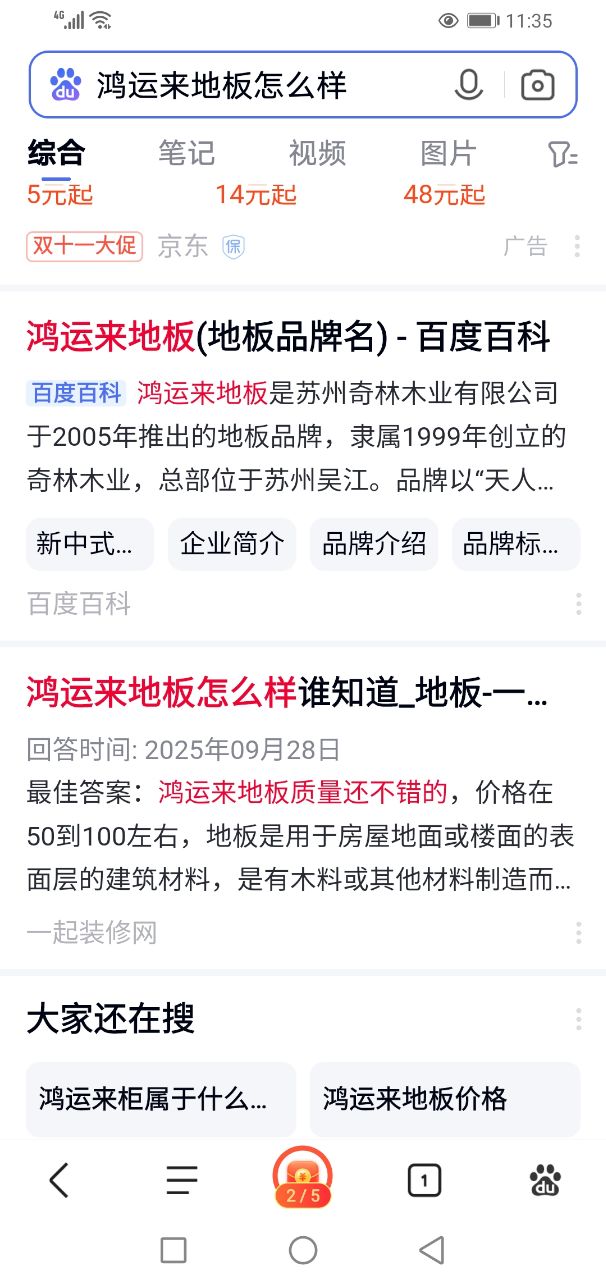The width and height of the screenshot is (606, 1280).
Task: Search related query 鸿运来柜属于什么
Action: [x=160, y=1099]
